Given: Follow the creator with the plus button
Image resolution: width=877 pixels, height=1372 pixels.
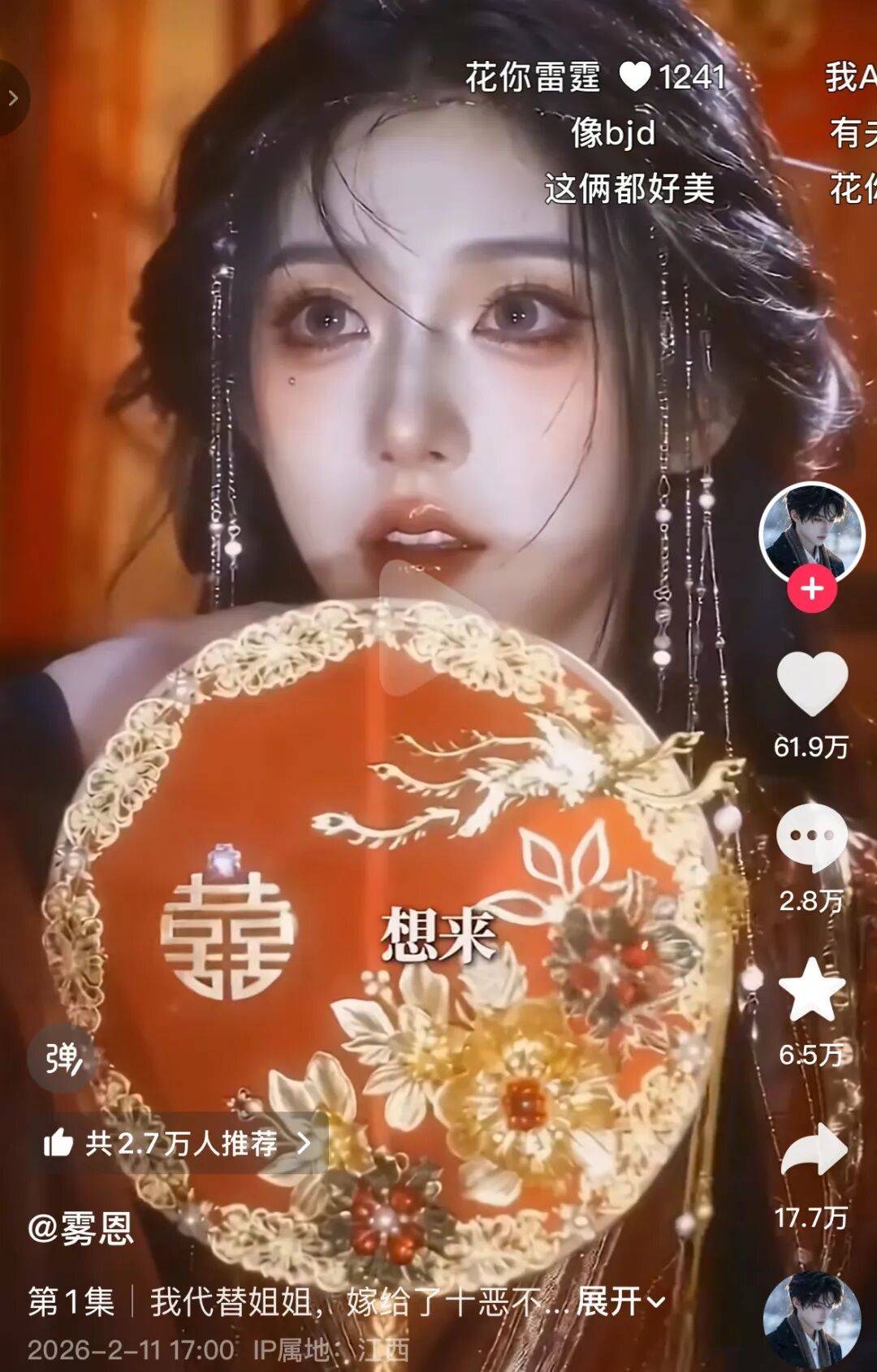Looking at the screenshot, I should tap(812, 589).
